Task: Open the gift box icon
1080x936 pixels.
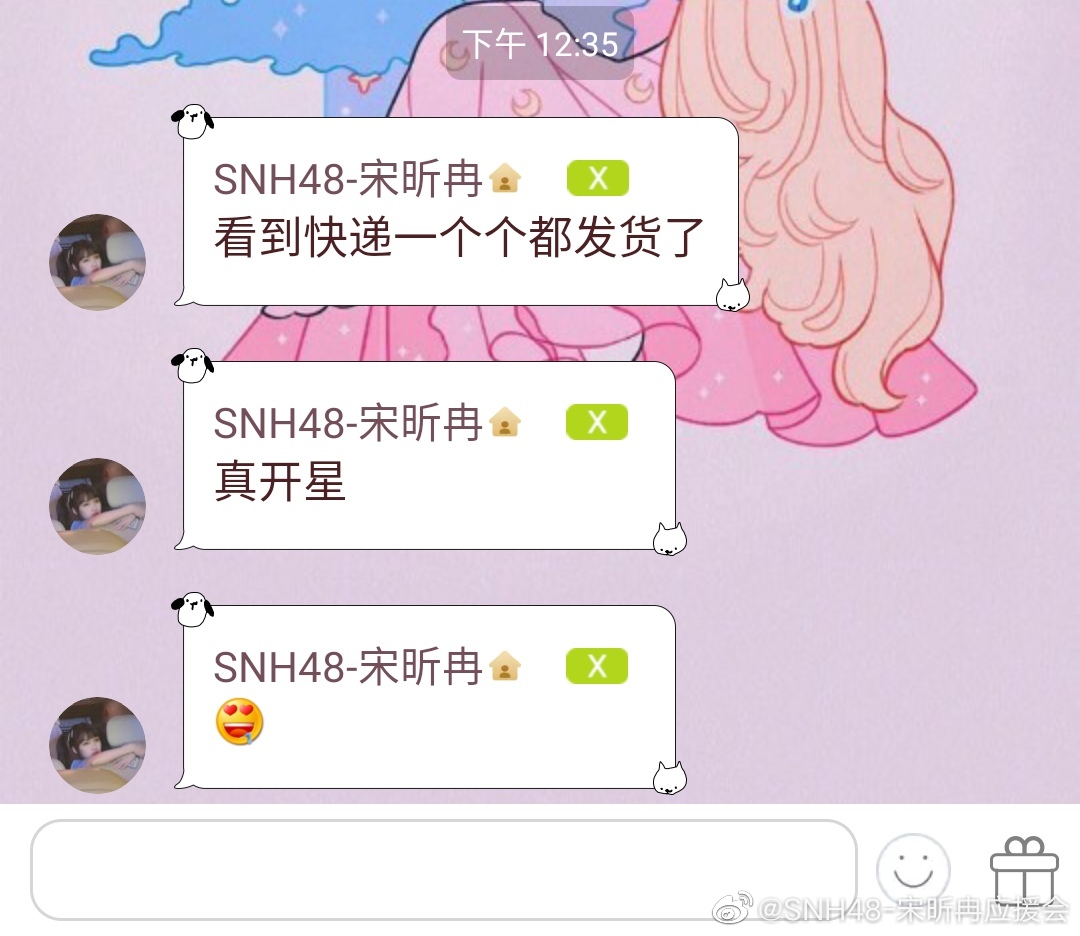Action: 1024,868
